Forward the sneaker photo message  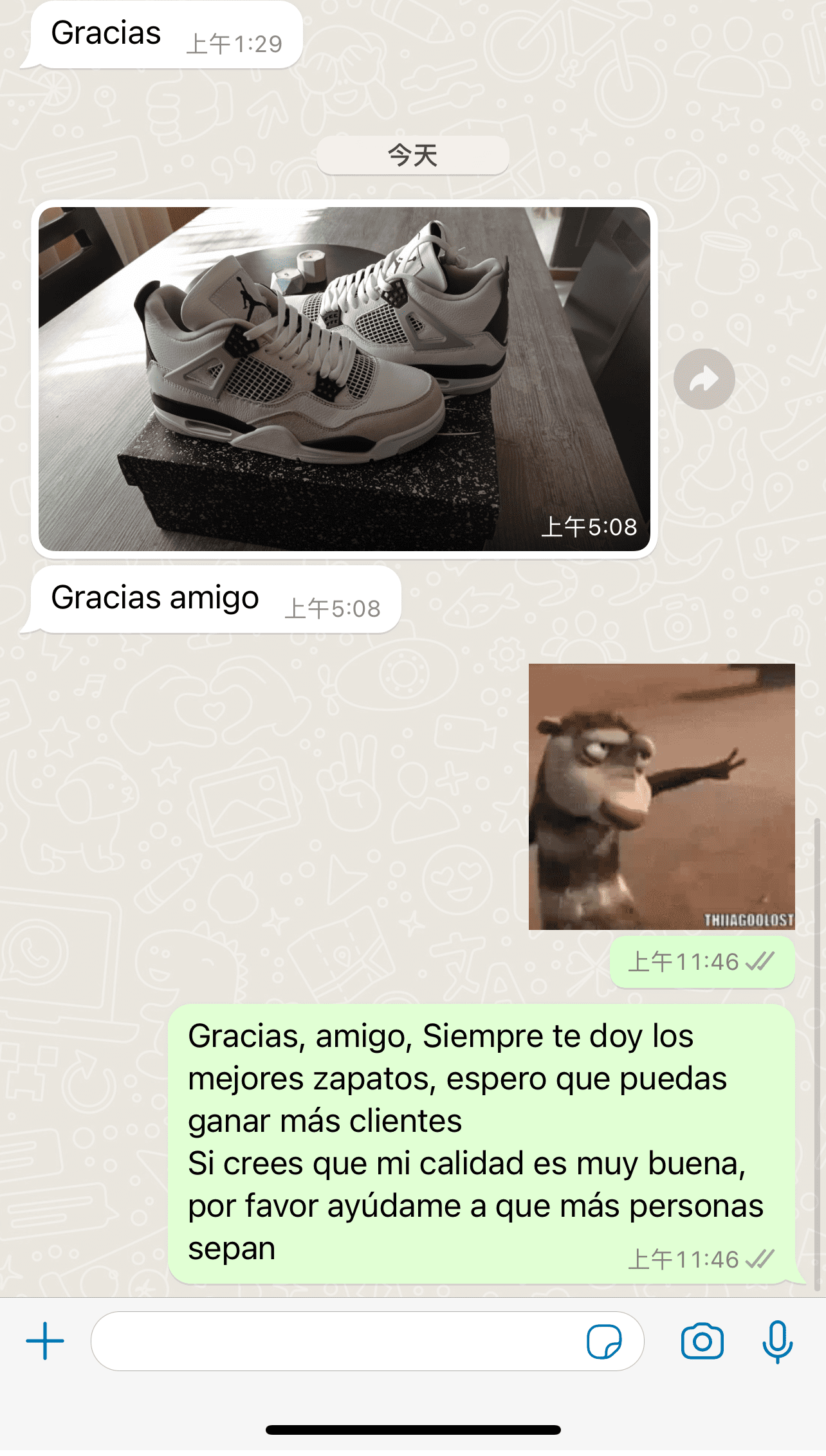point(704,379)
